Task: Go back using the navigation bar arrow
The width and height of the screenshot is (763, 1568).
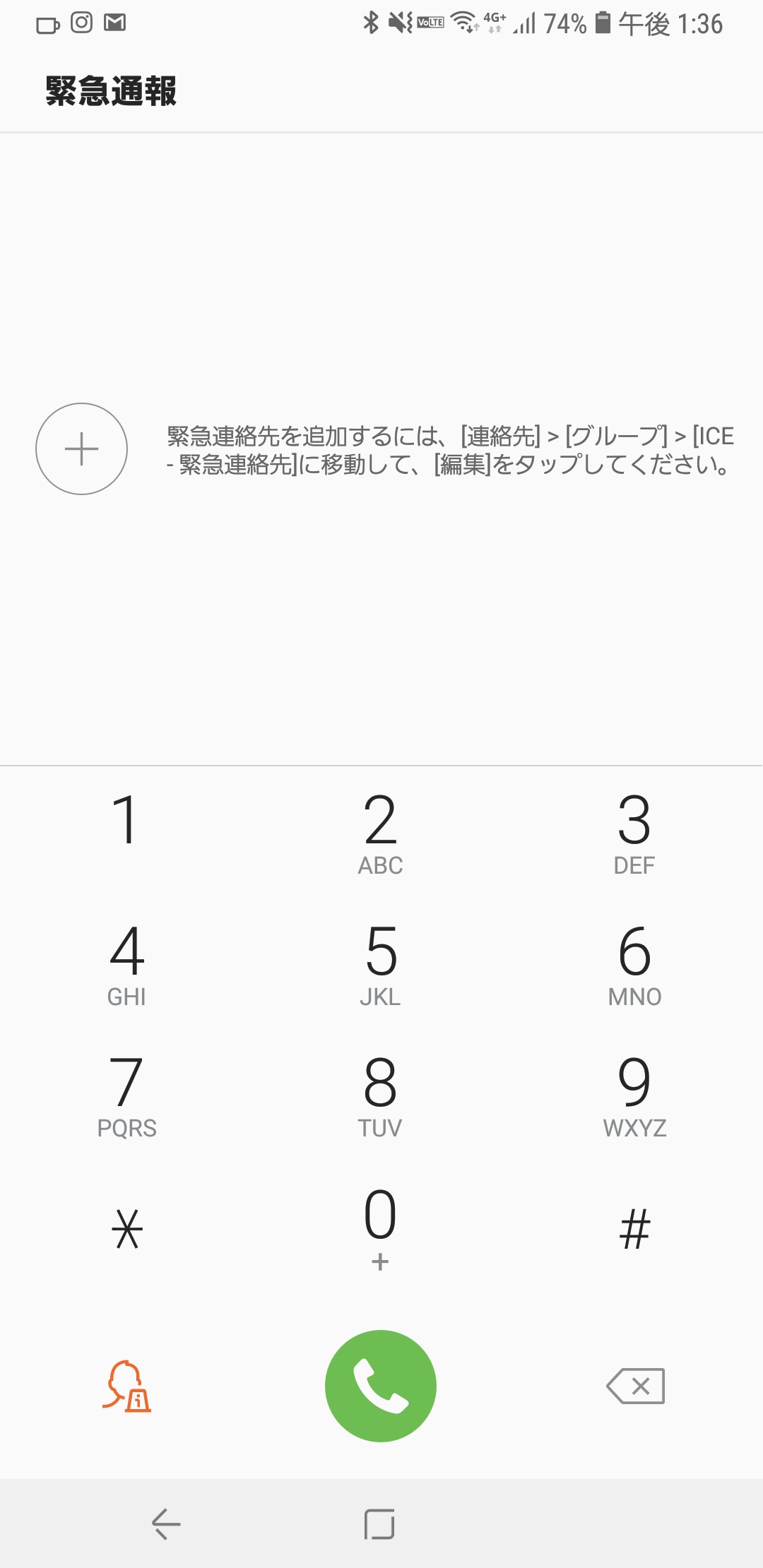Action: click(167, 1524)
